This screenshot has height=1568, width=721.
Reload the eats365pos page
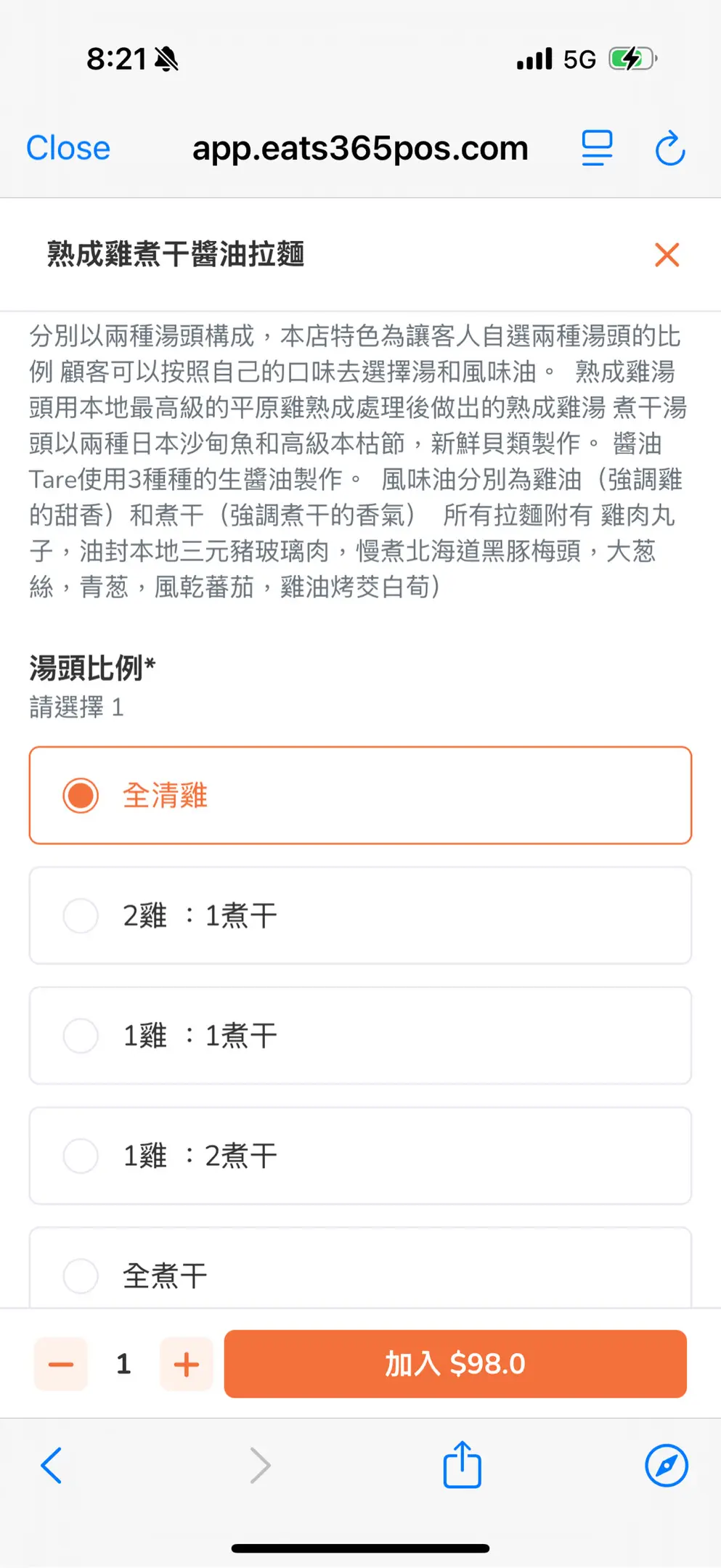pos(669,148)
